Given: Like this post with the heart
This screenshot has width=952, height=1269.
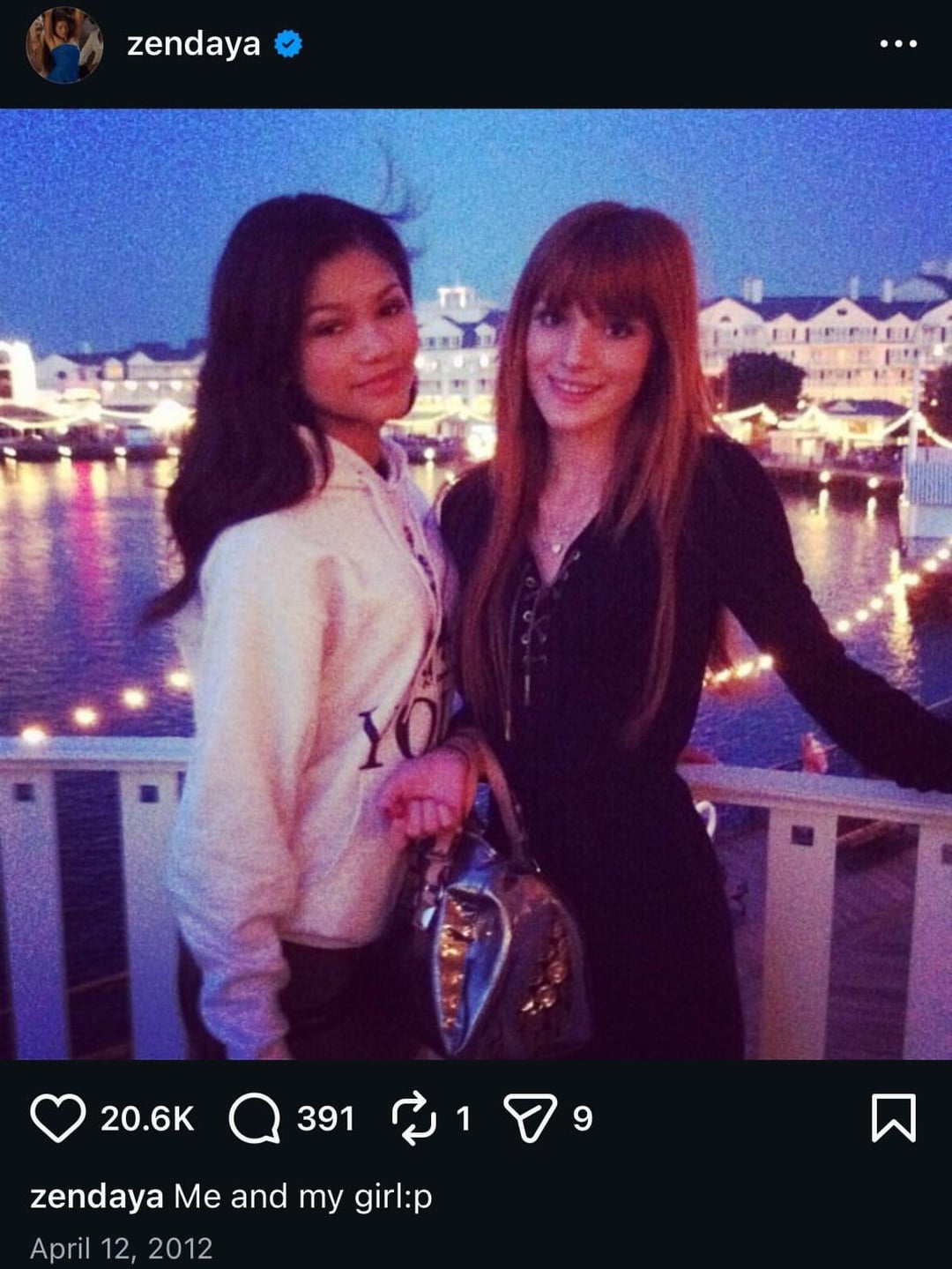Looking at the screenshot, I should tap(58, 1117).
